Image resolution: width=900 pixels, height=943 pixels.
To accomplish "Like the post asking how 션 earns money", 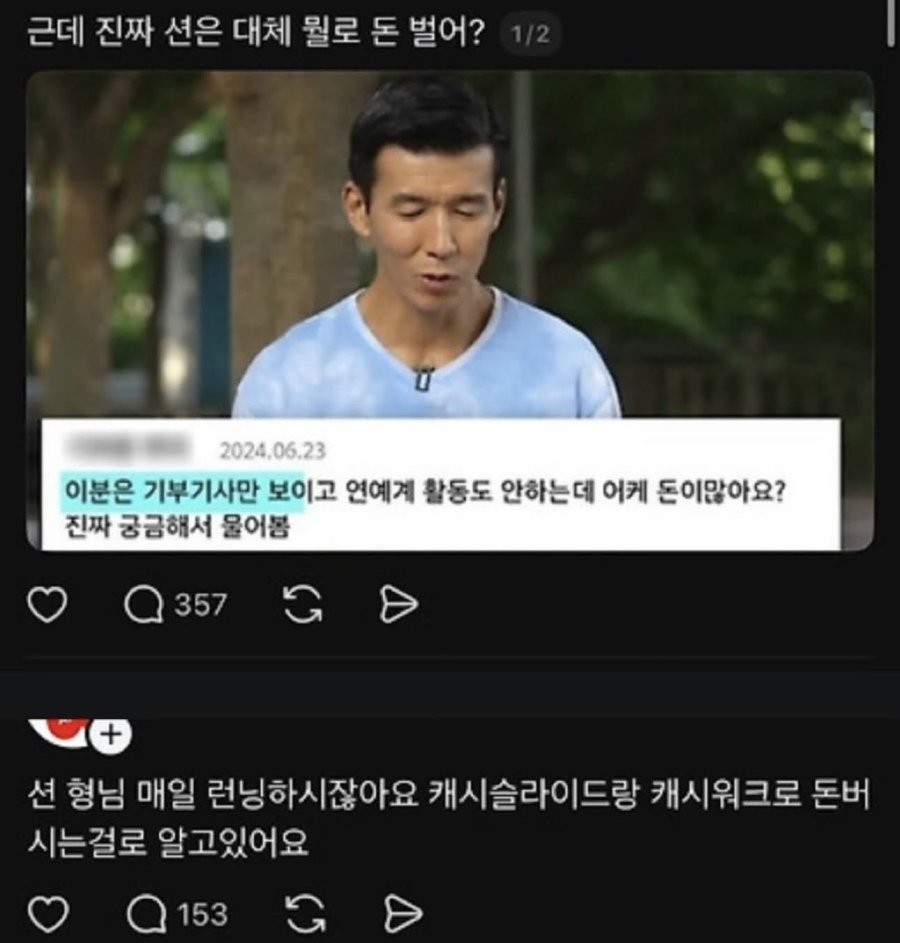I will (47, 604).
